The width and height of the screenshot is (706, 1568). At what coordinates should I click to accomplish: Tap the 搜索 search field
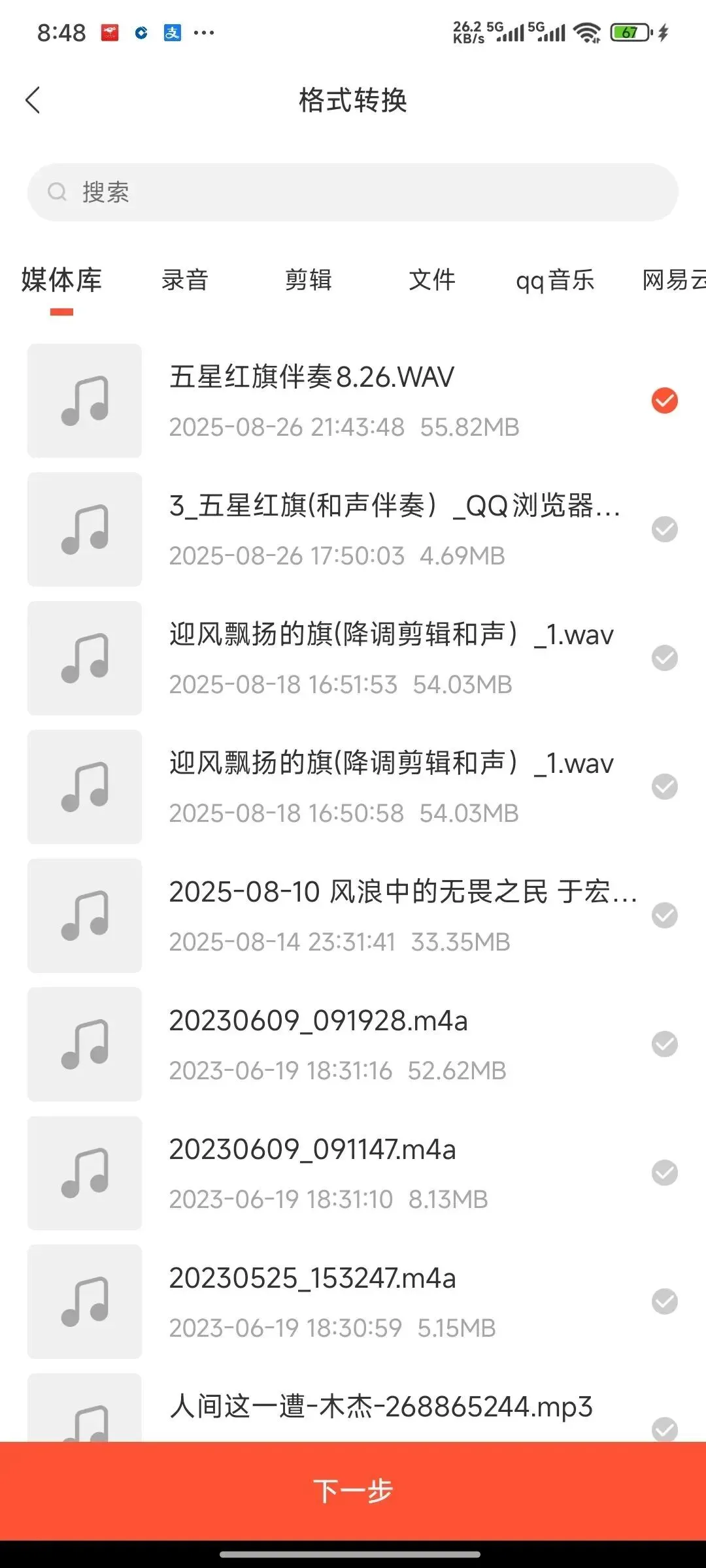[x=353, y=192]
